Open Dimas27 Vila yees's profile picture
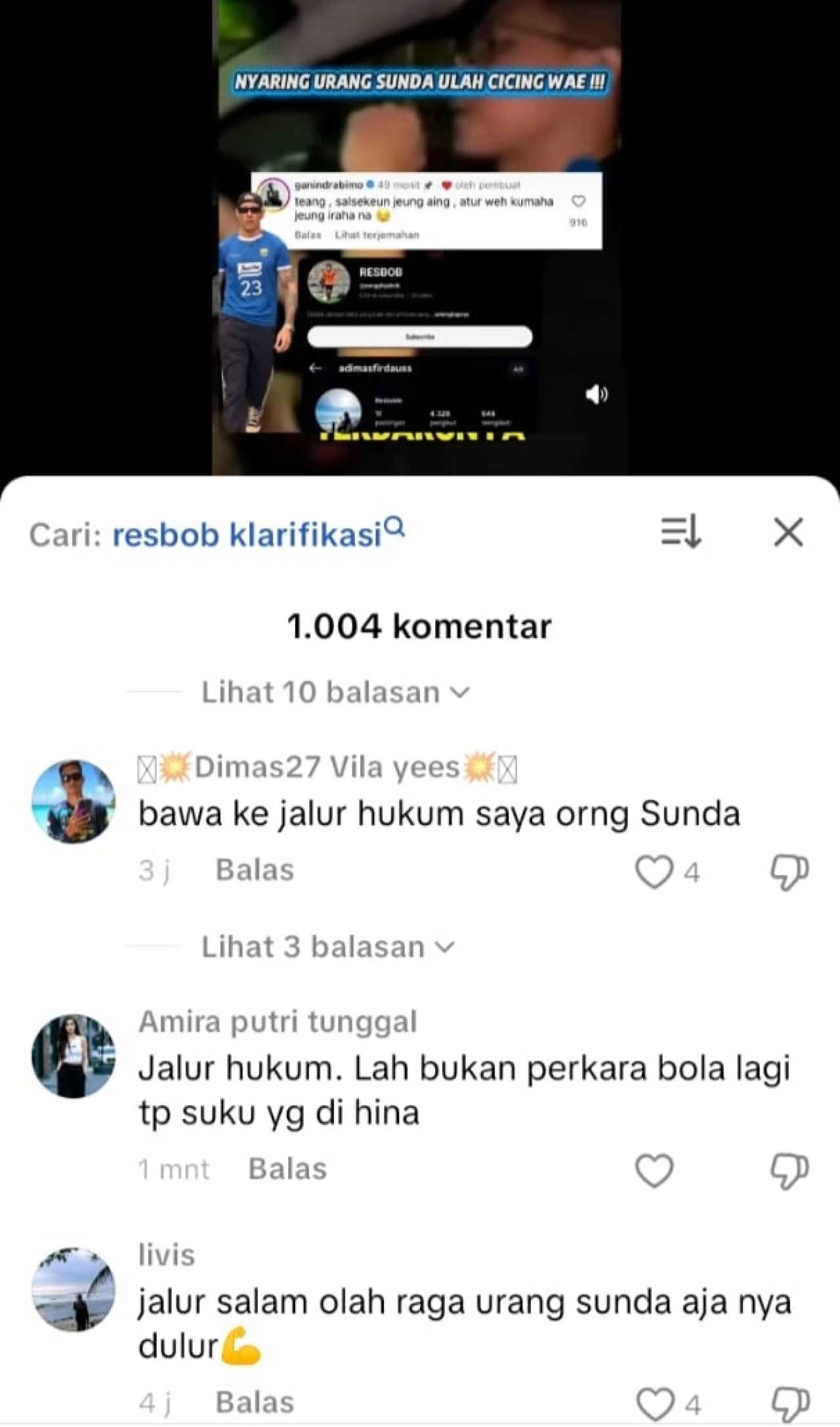 coord(73,801)
